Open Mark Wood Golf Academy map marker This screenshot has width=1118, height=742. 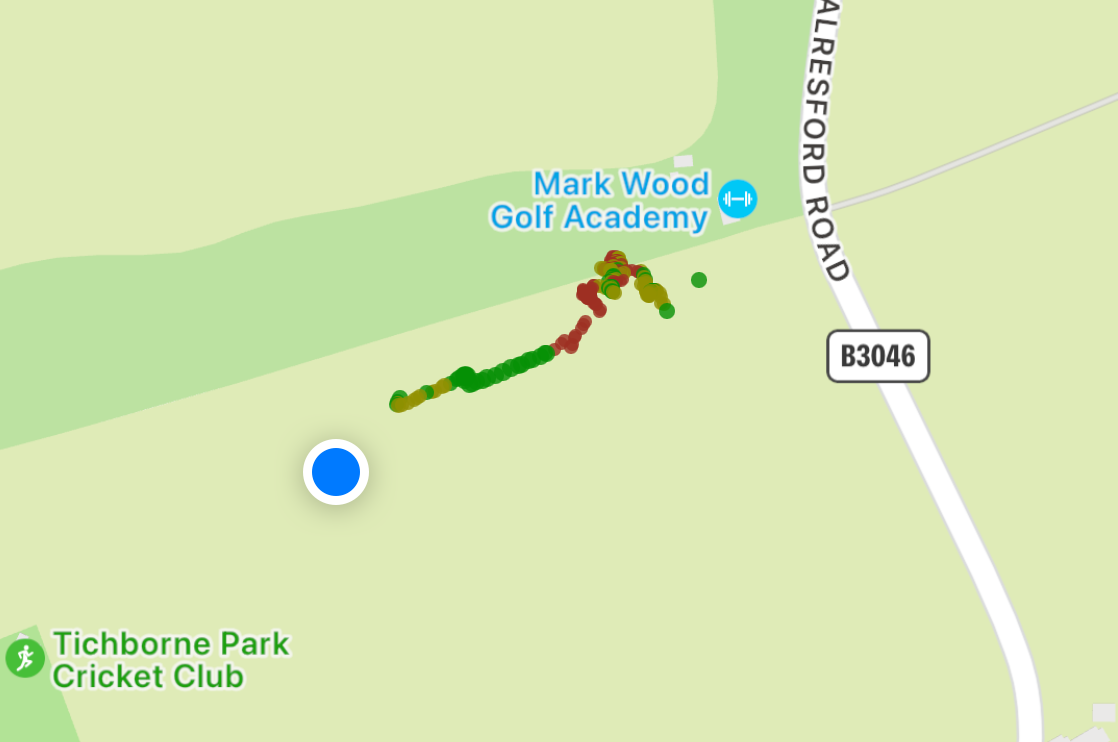pos(738,198)
